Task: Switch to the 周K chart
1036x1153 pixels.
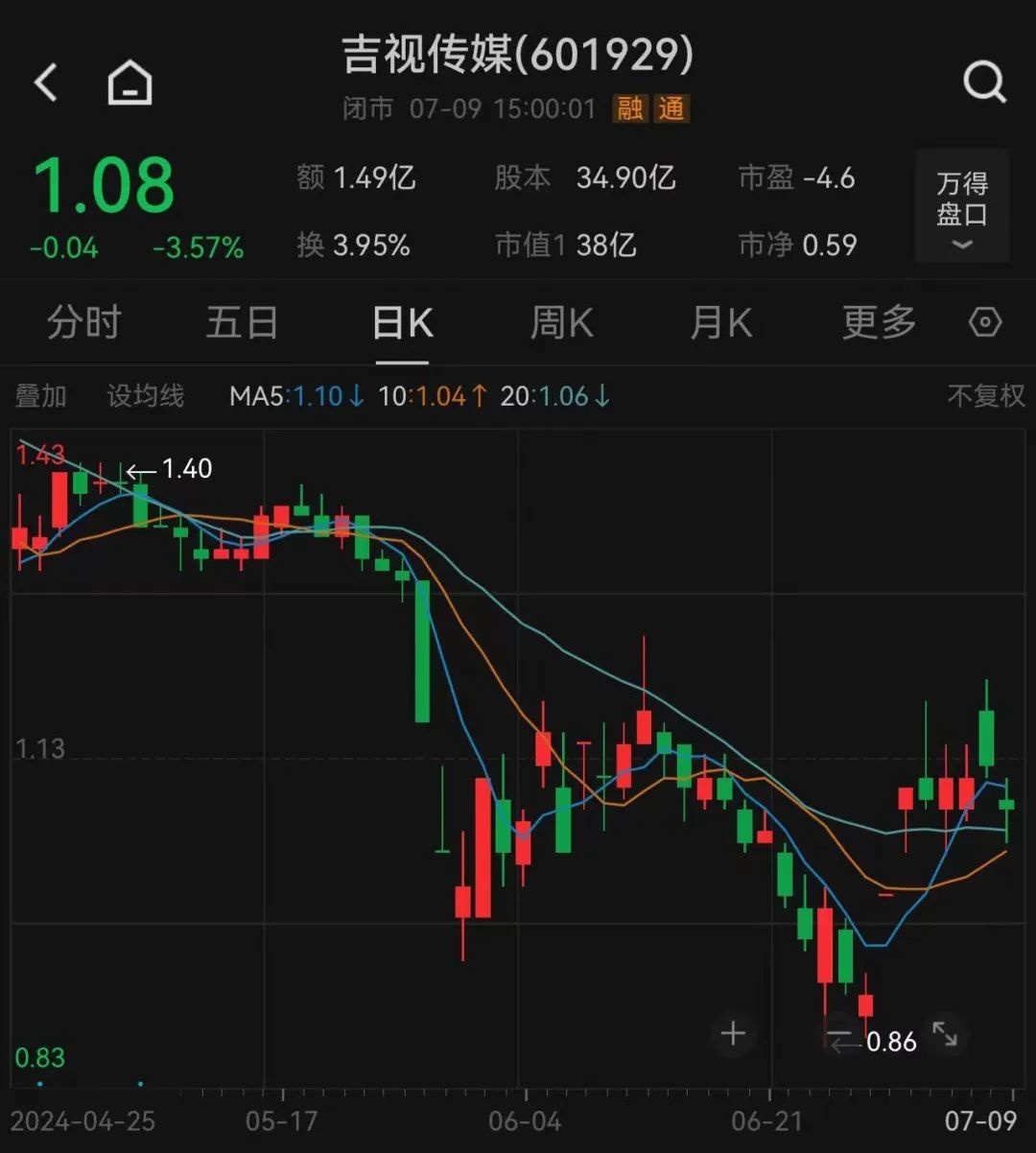Action: (x=561, y=323)
